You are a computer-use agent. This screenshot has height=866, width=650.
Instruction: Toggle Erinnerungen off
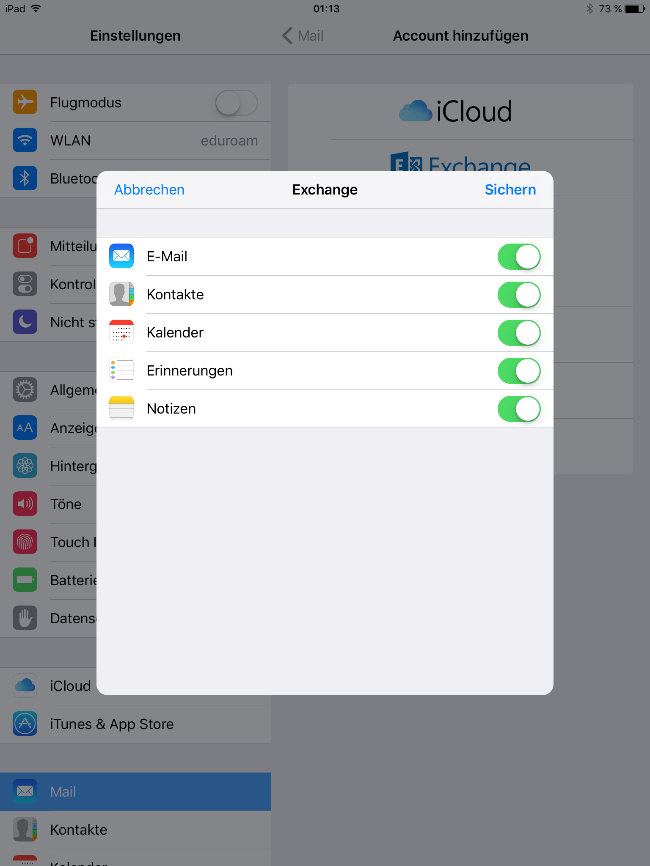pos(519,371)
